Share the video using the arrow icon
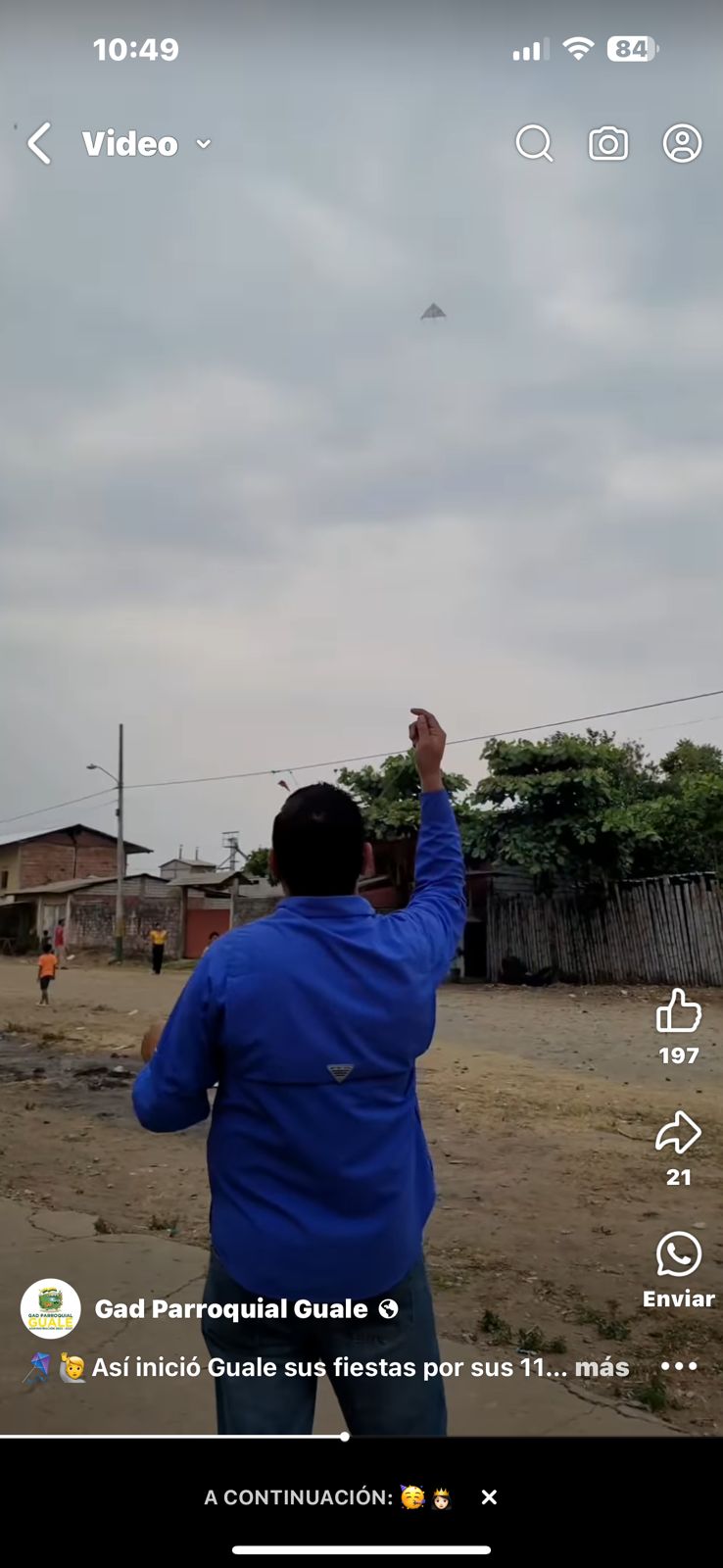 pyautogui.click(x=678, y=1134)
